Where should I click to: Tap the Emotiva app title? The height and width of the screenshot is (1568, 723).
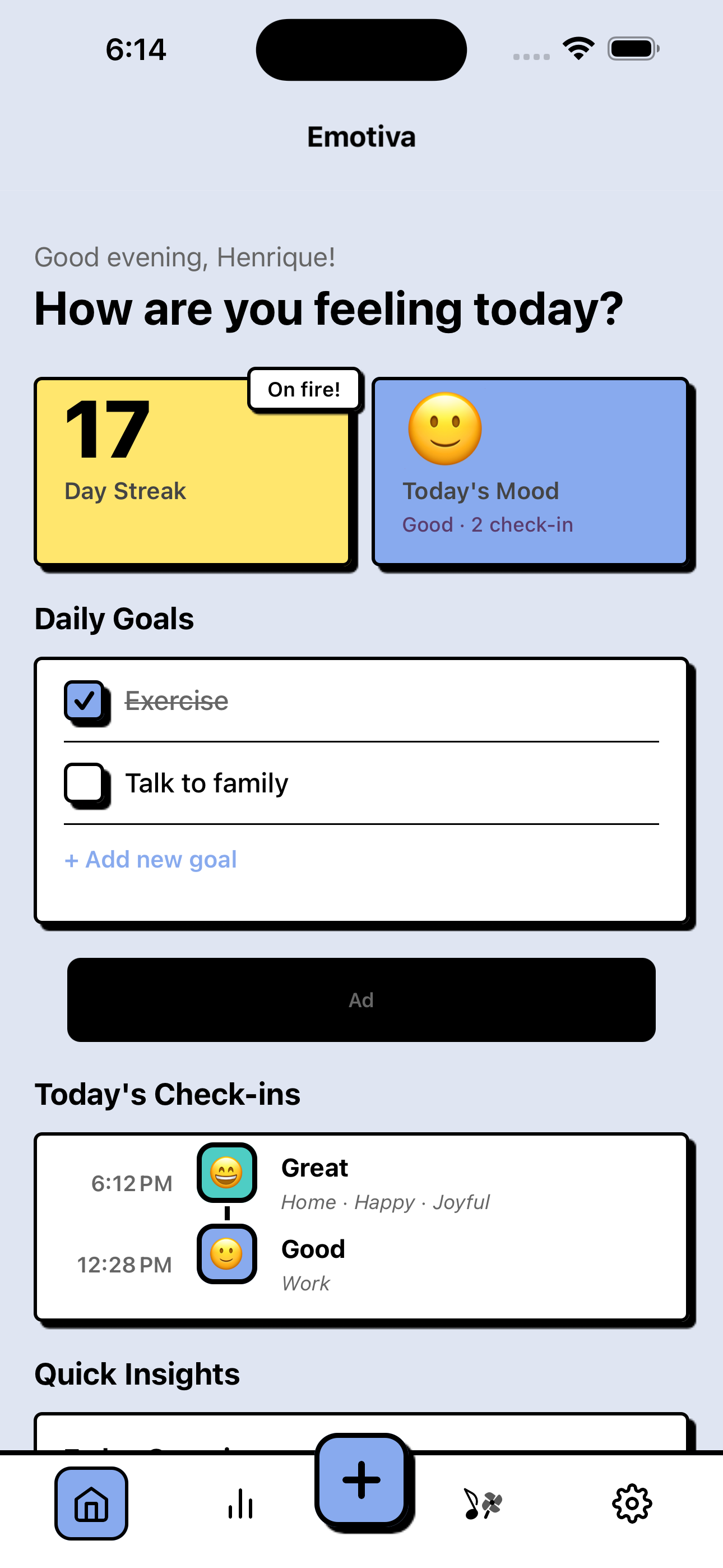361,137
